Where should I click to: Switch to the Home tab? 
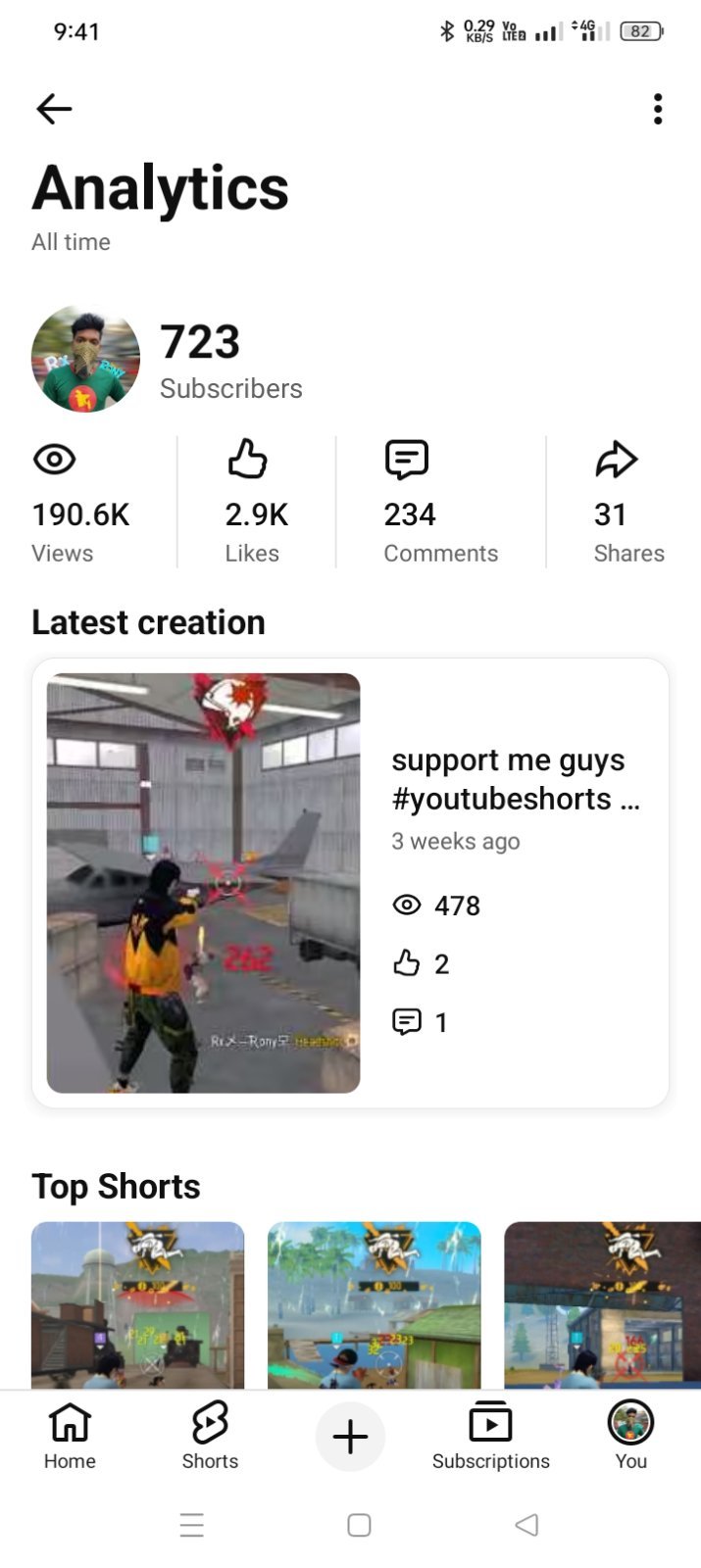(x=70, y=1436)
